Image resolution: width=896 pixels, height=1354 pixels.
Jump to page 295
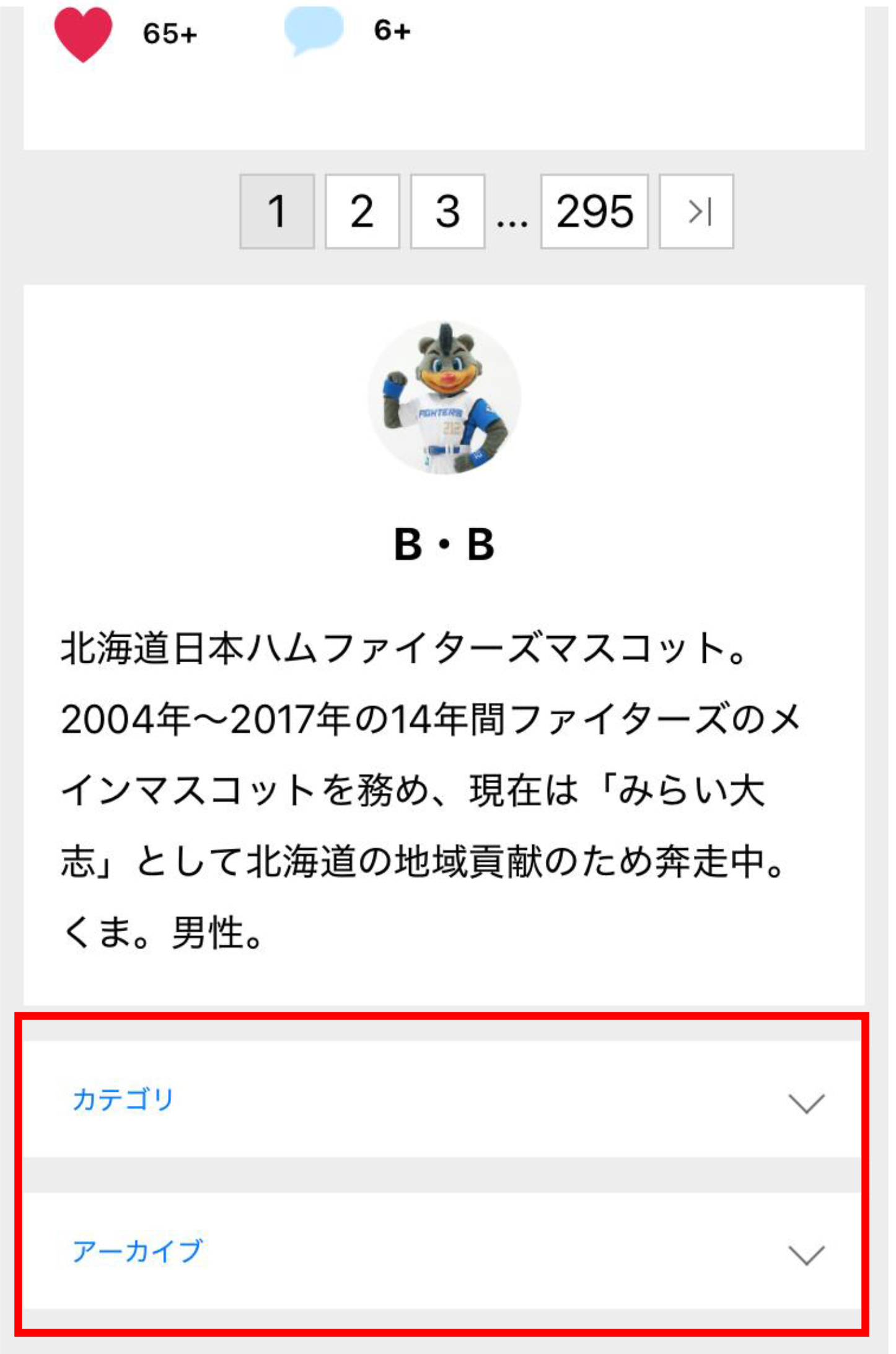(594, 211)
